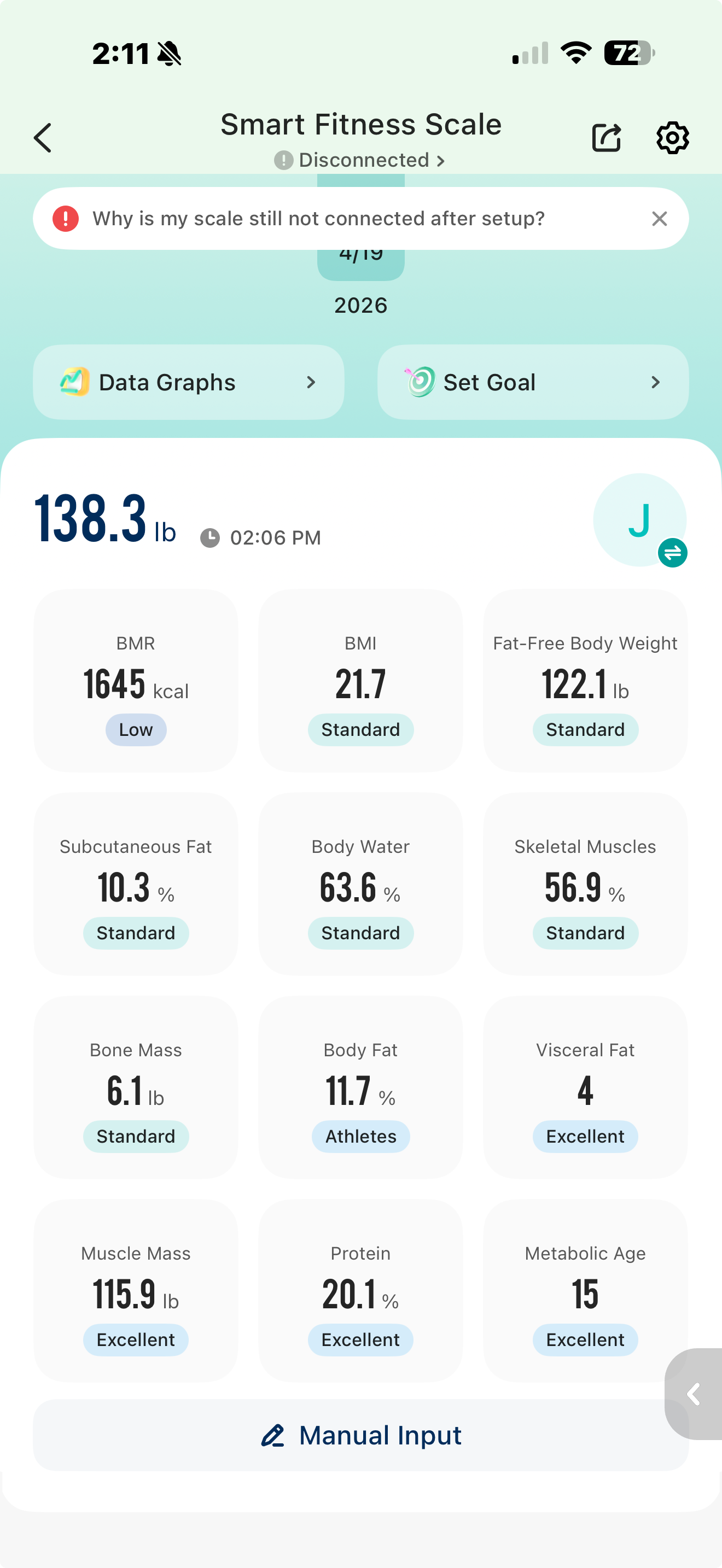Screen dimensions: 722x1568
Task: Open Set Goal
Action: [x=533, y=382]
